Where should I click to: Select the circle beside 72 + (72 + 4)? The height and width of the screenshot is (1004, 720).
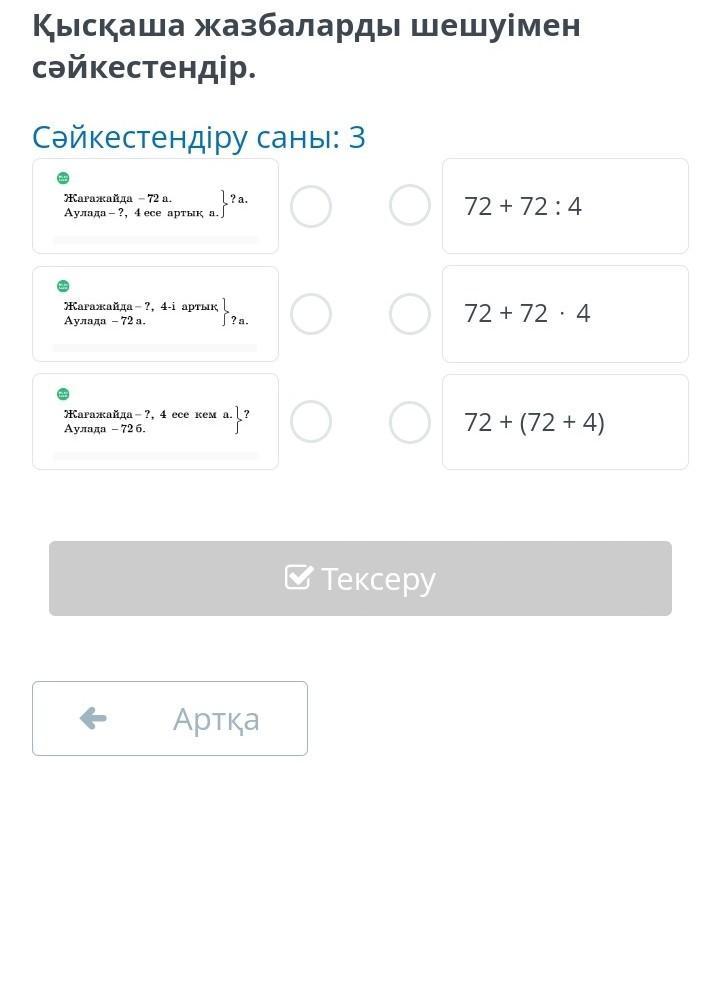[409, 422]
